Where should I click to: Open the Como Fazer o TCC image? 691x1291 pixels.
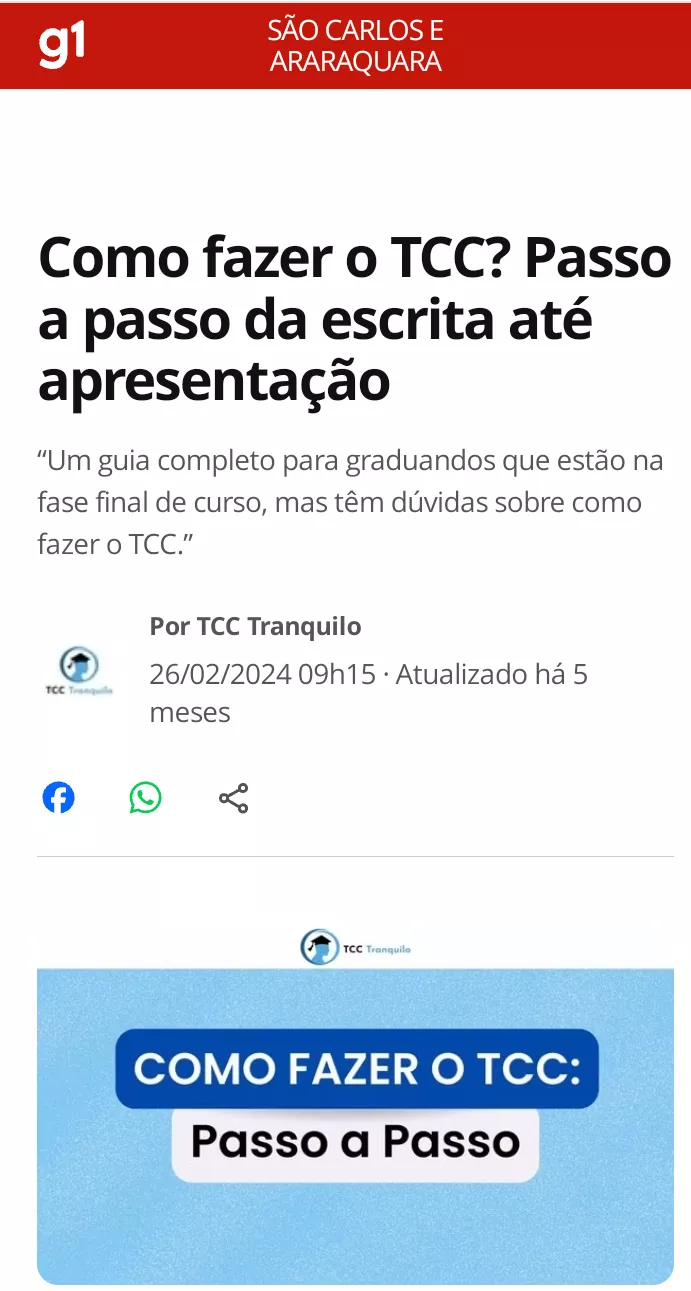point(355,1105)
